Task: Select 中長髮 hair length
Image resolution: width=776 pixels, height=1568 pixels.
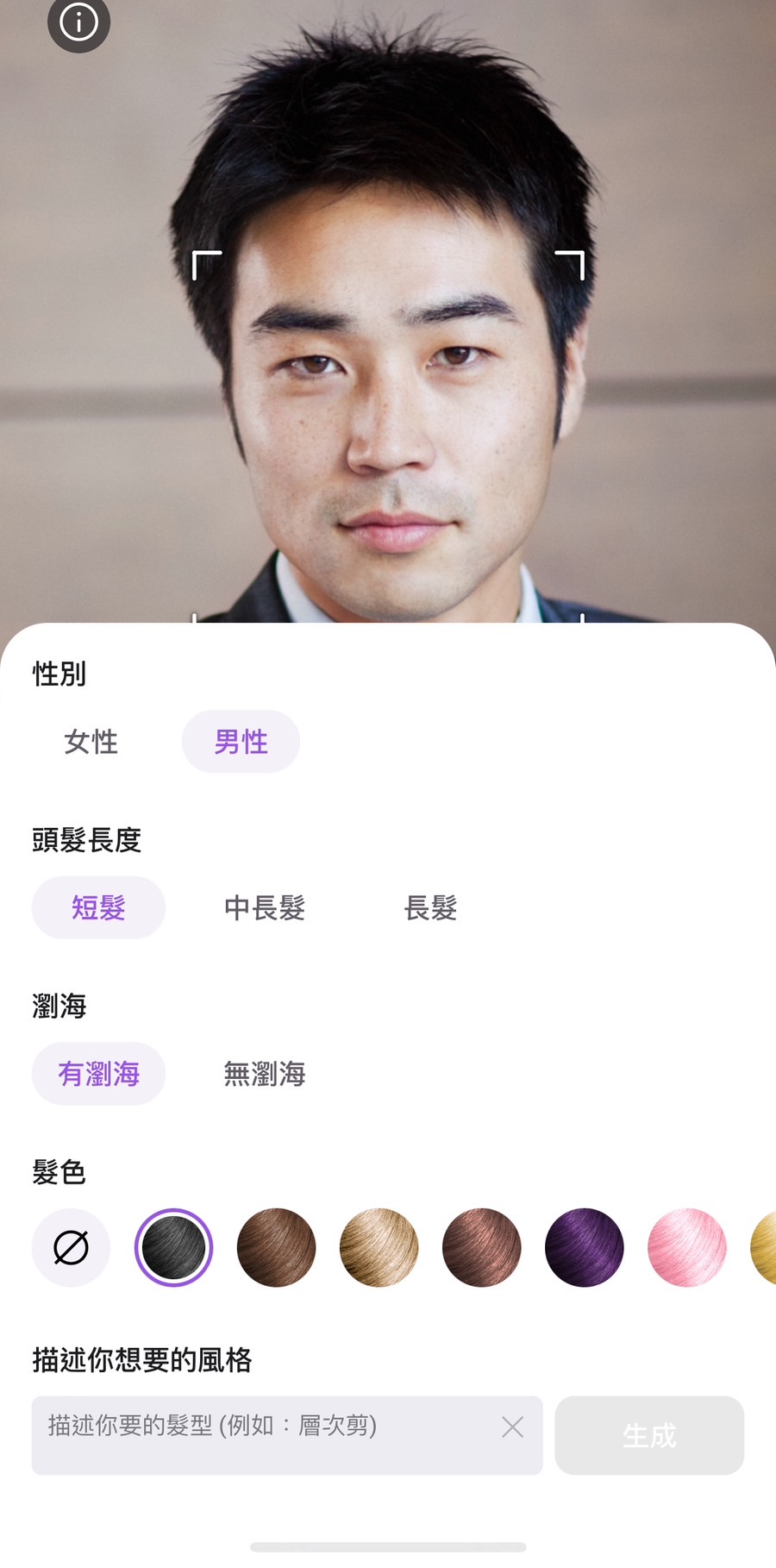Action: [x=265, y=908]
